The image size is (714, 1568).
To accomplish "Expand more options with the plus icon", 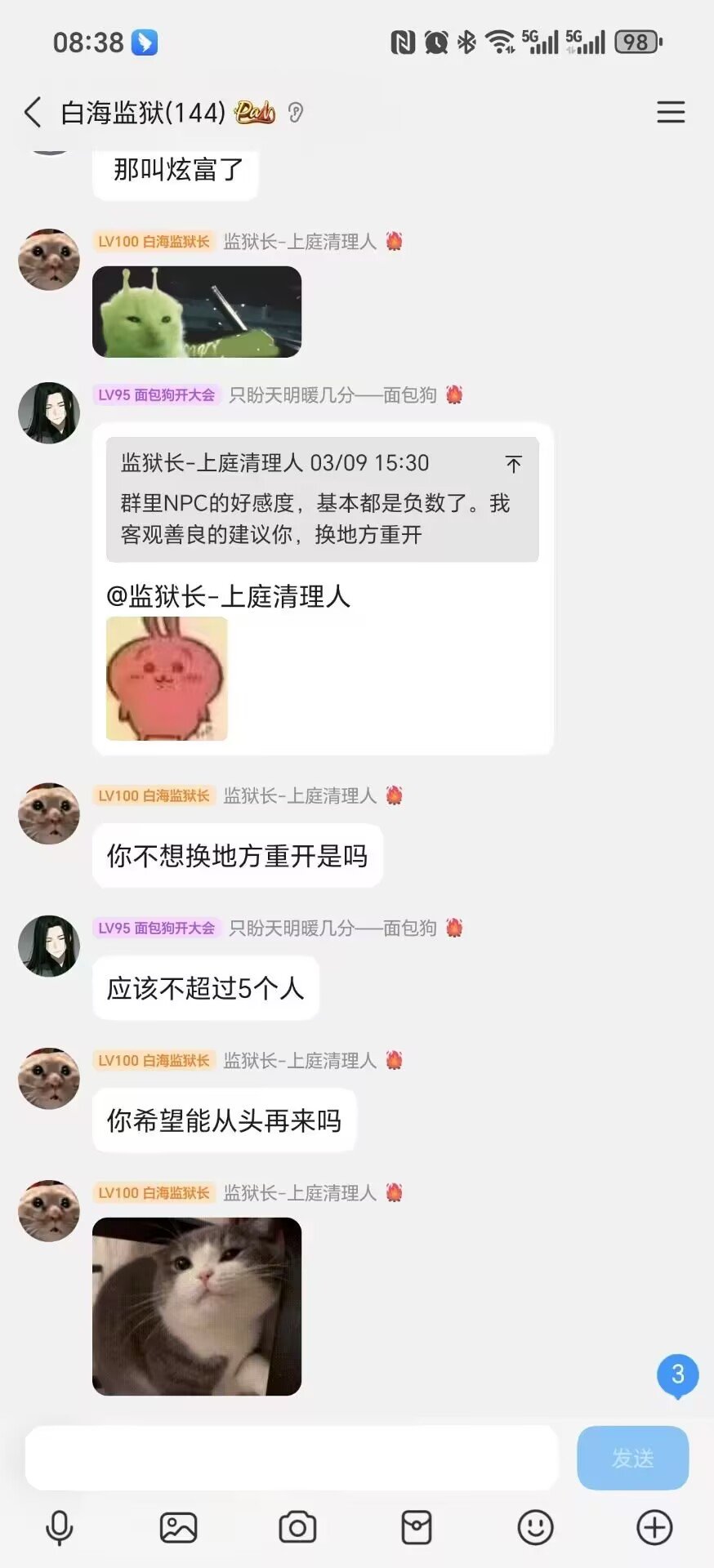I will (654, 1527).
